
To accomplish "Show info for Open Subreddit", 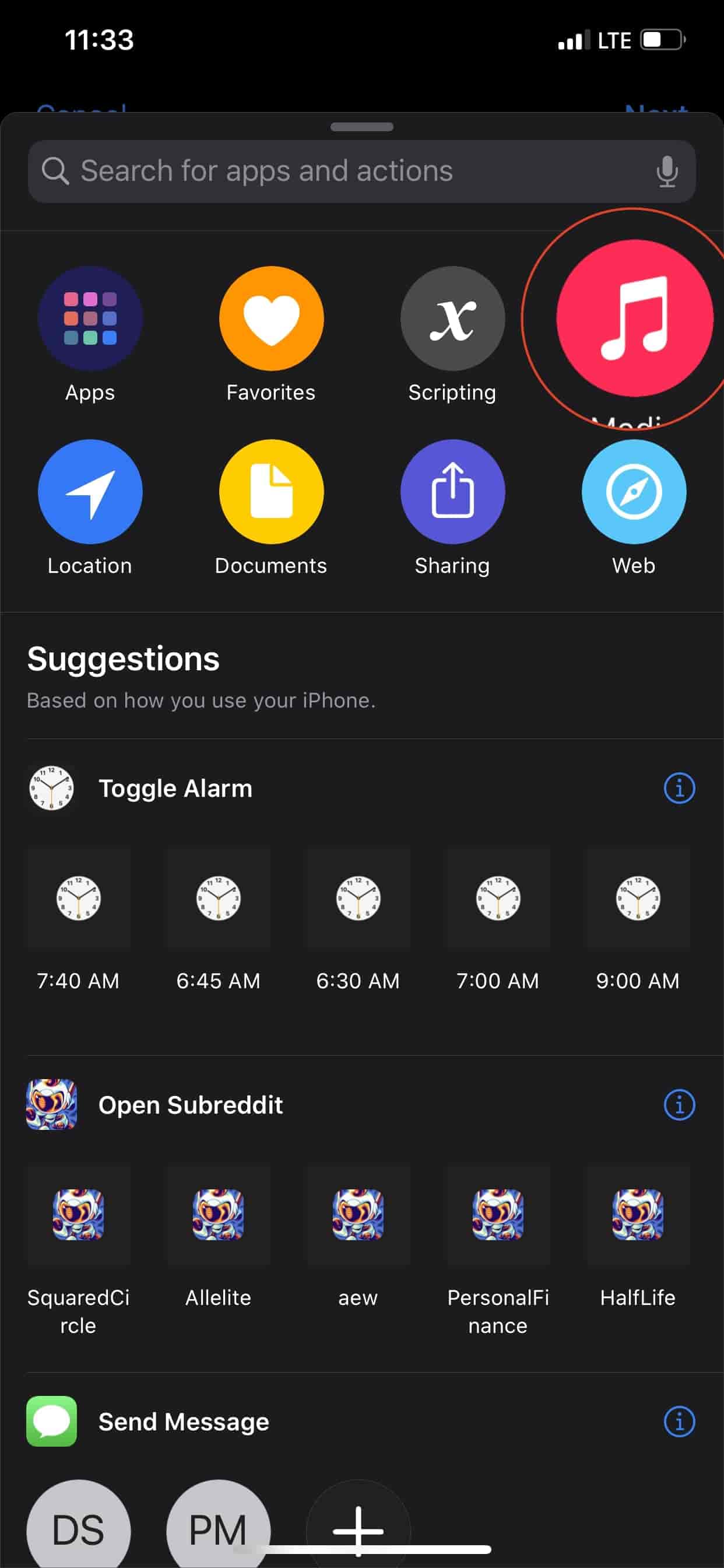I will pos(679,1105).
